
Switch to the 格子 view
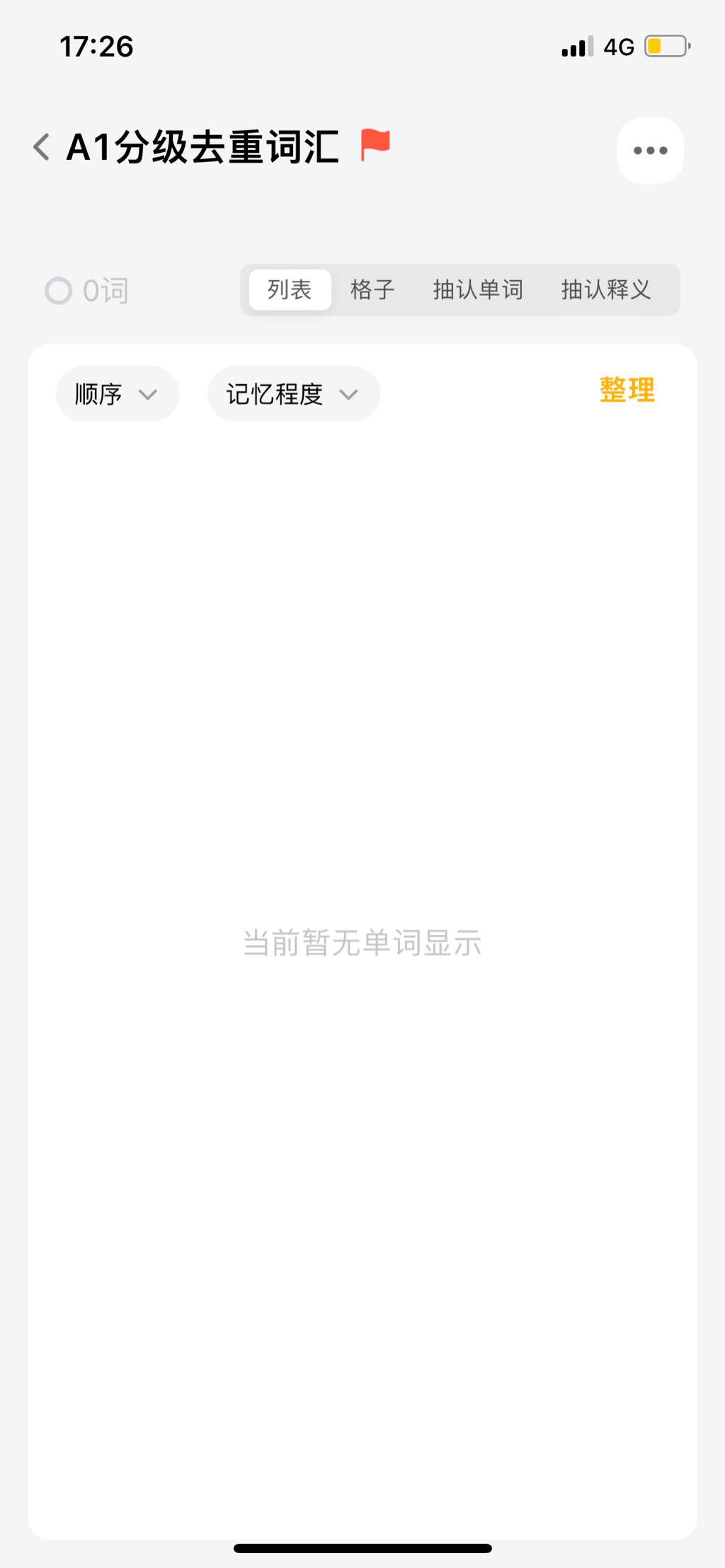[372, 289]
